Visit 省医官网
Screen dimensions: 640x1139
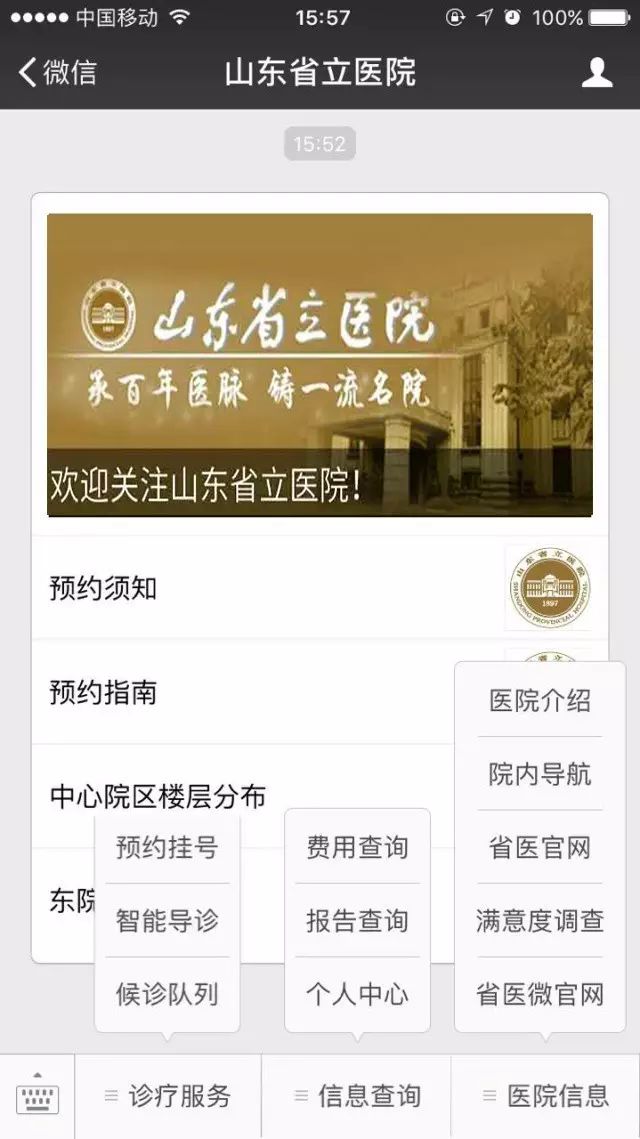(x=540, y=847)
